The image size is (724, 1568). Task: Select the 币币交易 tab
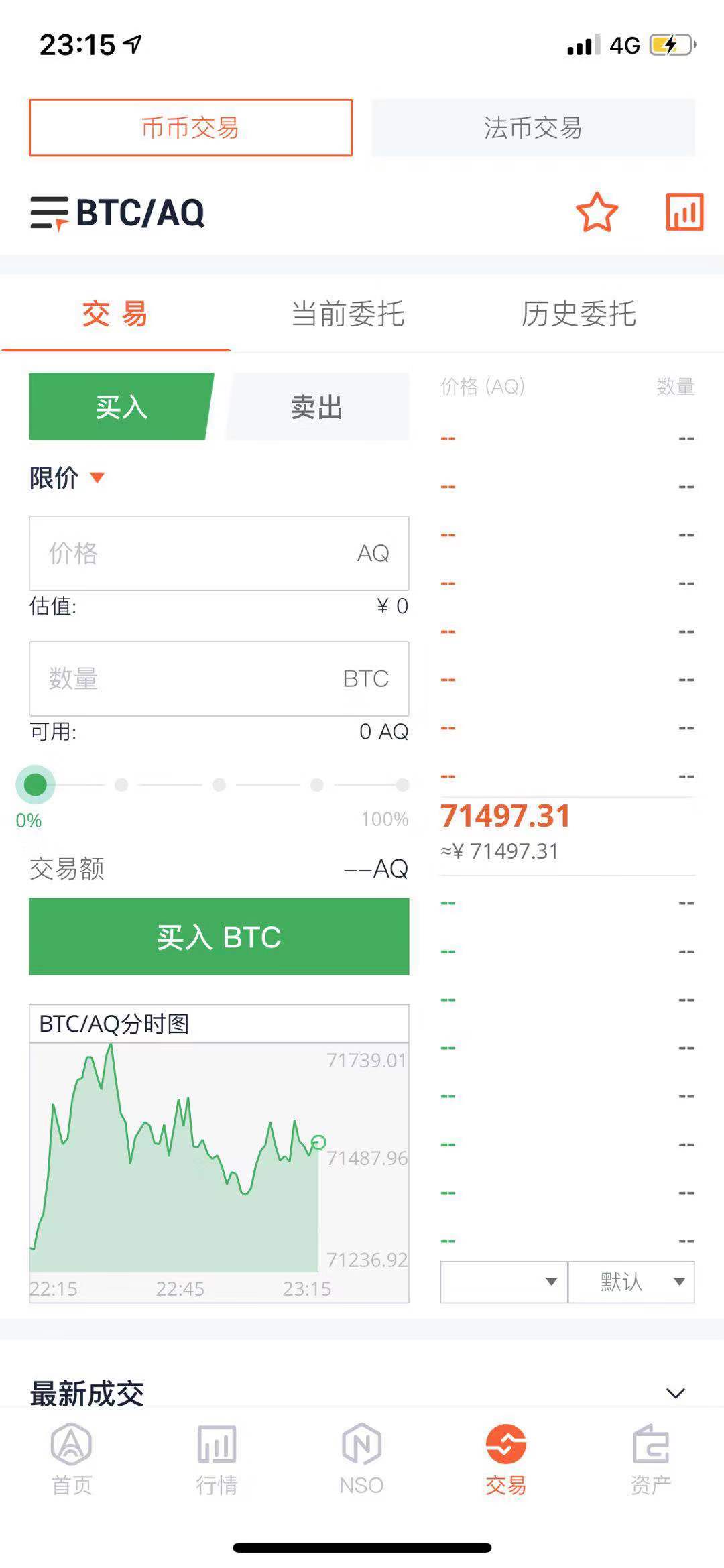click(x=190, y=127)
